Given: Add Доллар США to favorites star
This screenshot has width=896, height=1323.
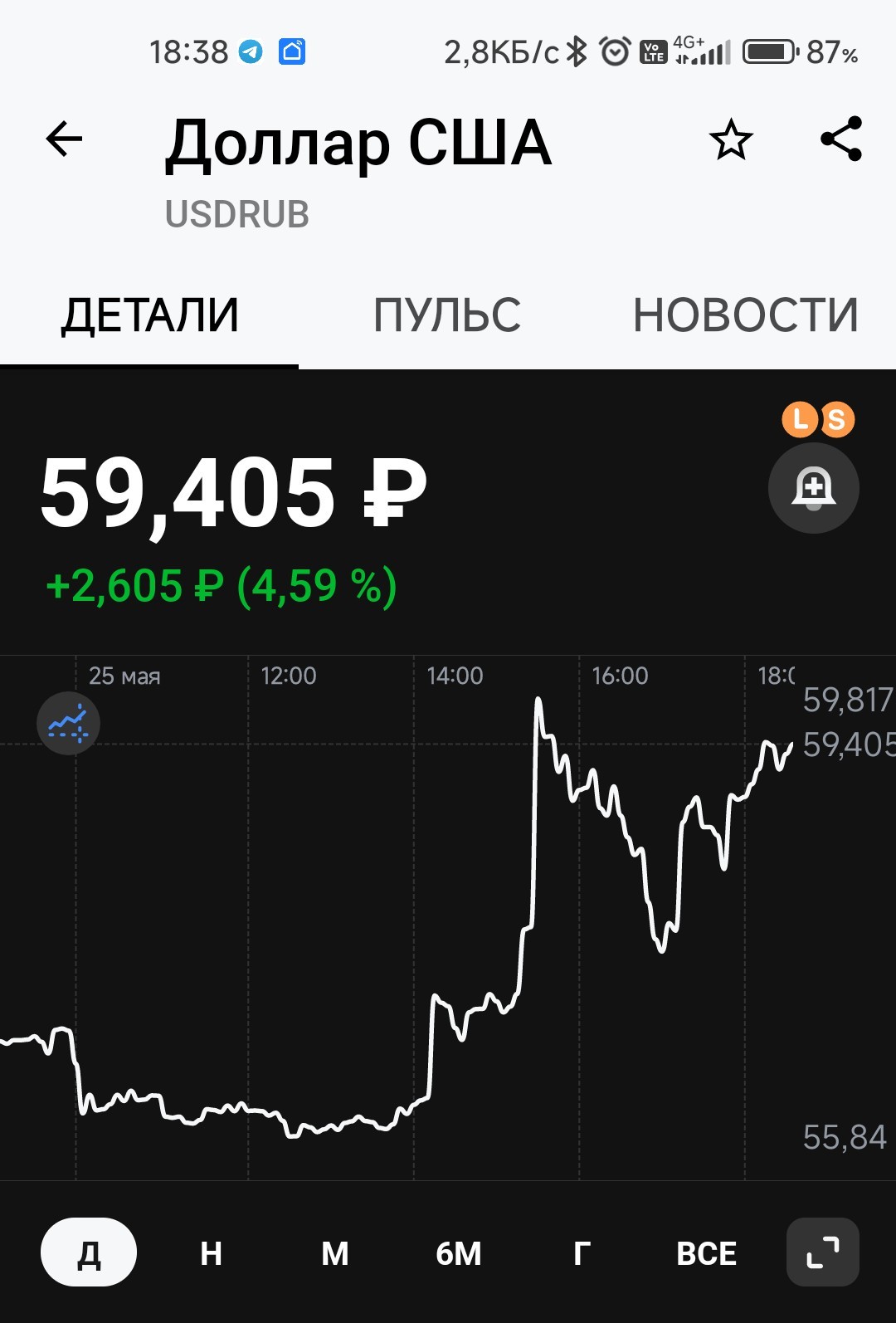Looking at the screenshot, I should pos(731,139).
